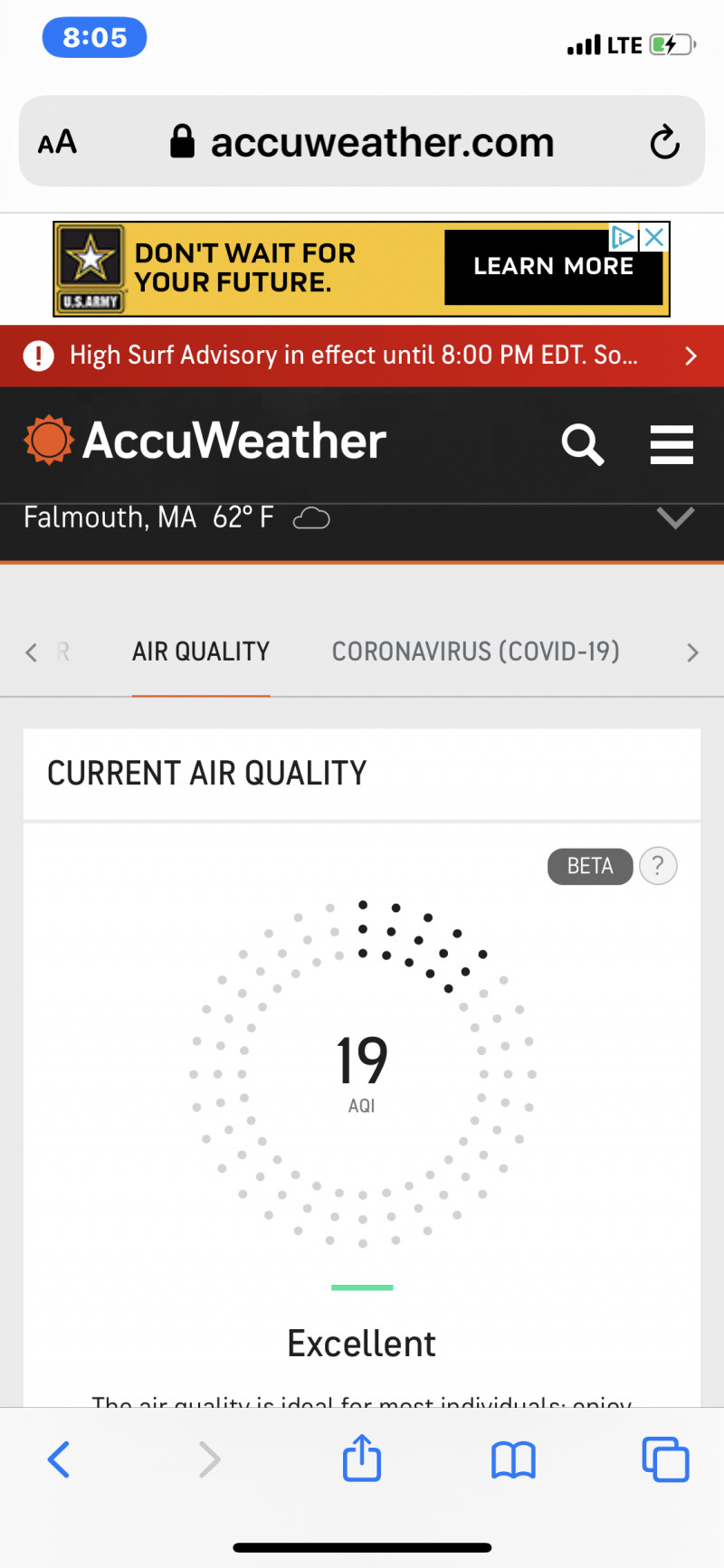Go to the AccuWeather home logo
This screenshot has width=724, height=1568.
pos(205,441)
